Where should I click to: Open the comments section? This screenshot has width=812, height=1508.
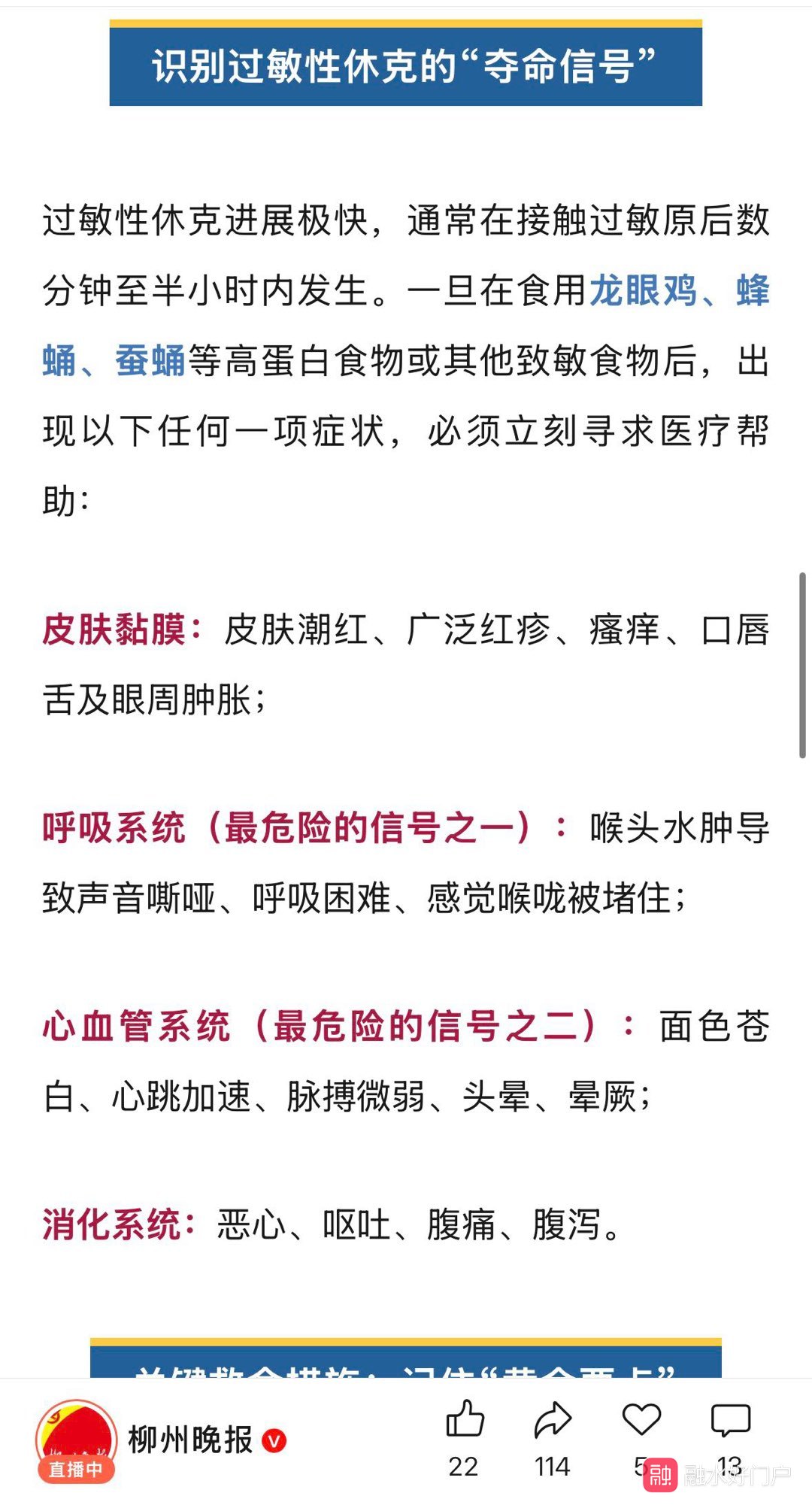coord(730,1420)
